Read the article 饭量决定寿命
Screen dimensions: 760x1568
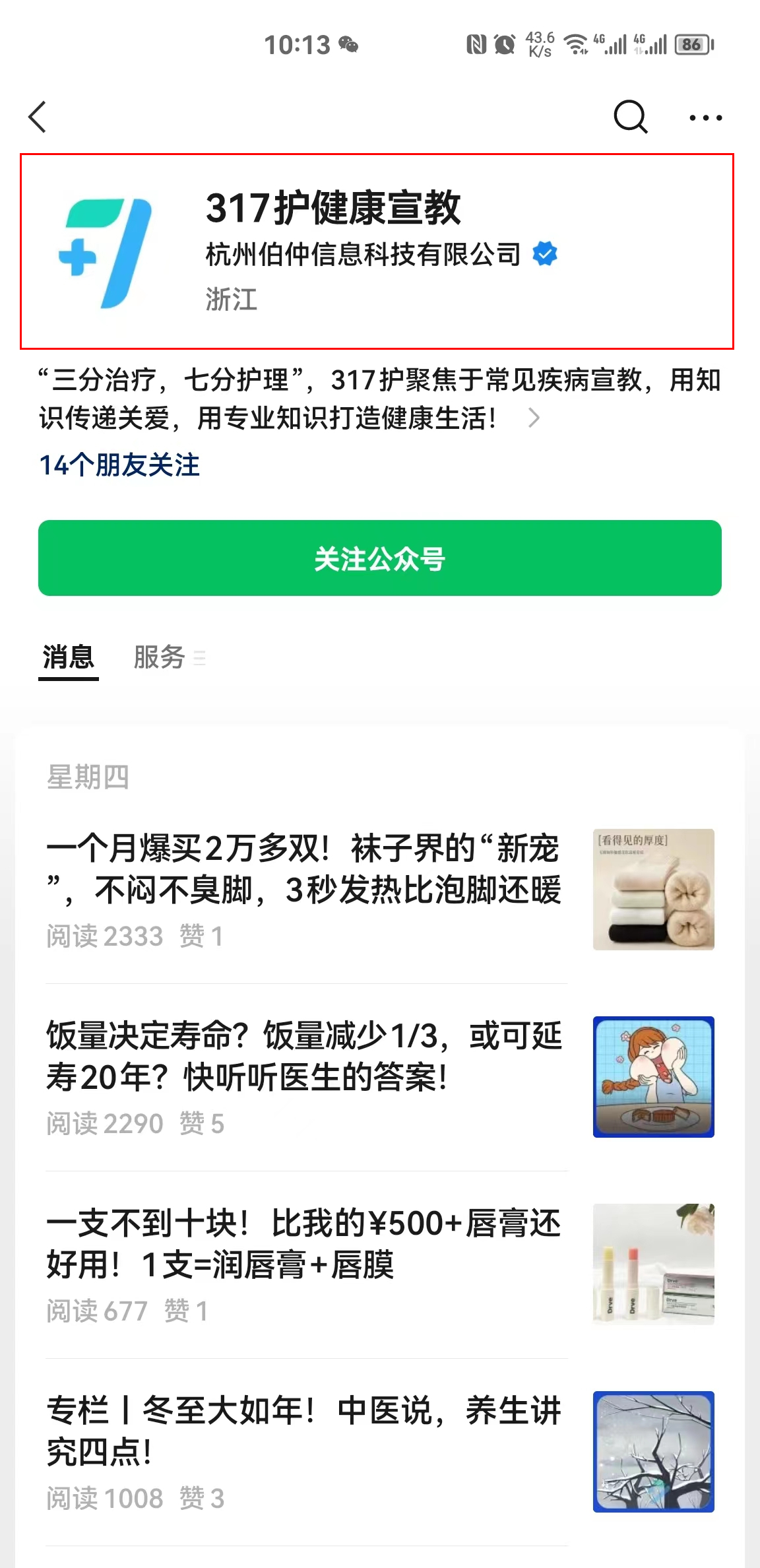303,1057
